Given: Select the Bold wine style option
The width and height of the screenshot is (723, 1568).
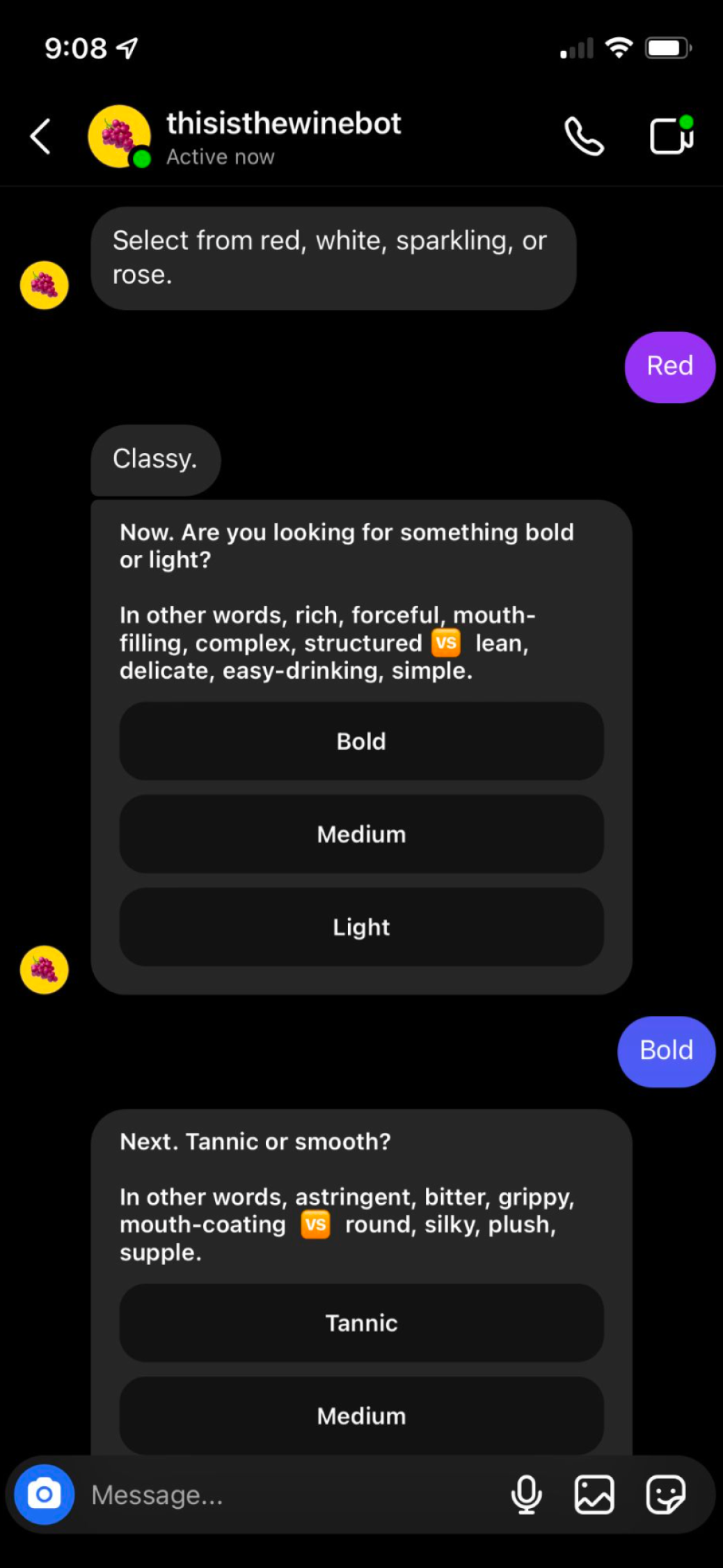Looking at the screenshot, I should (360, 741).
